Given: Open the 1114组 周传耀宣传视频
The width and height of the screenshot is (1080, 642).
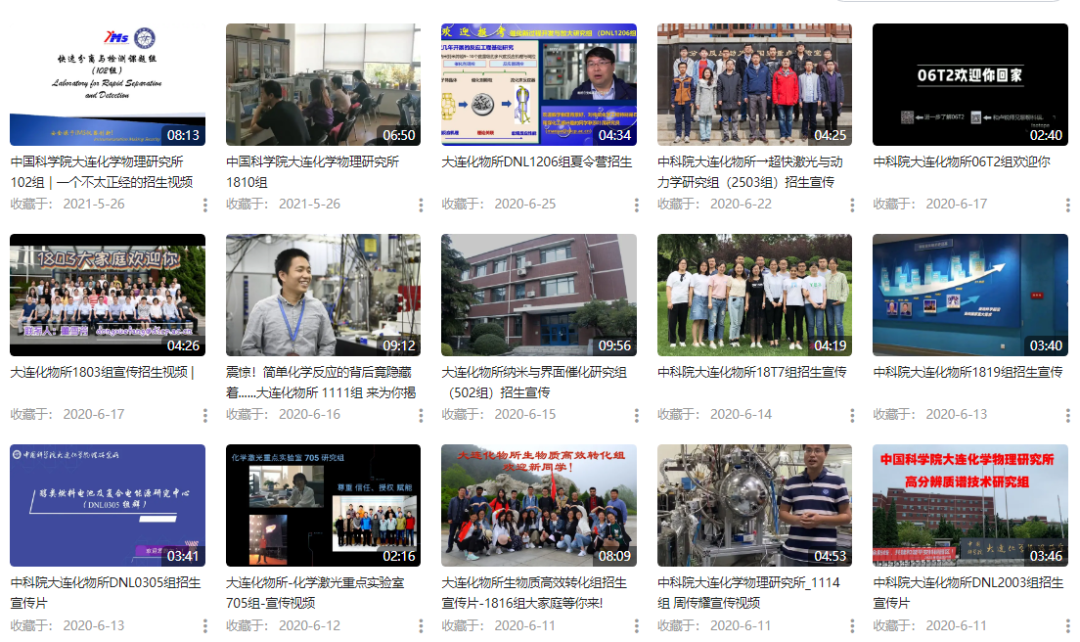Looking at the screenshot, I should tap(754, 505).
